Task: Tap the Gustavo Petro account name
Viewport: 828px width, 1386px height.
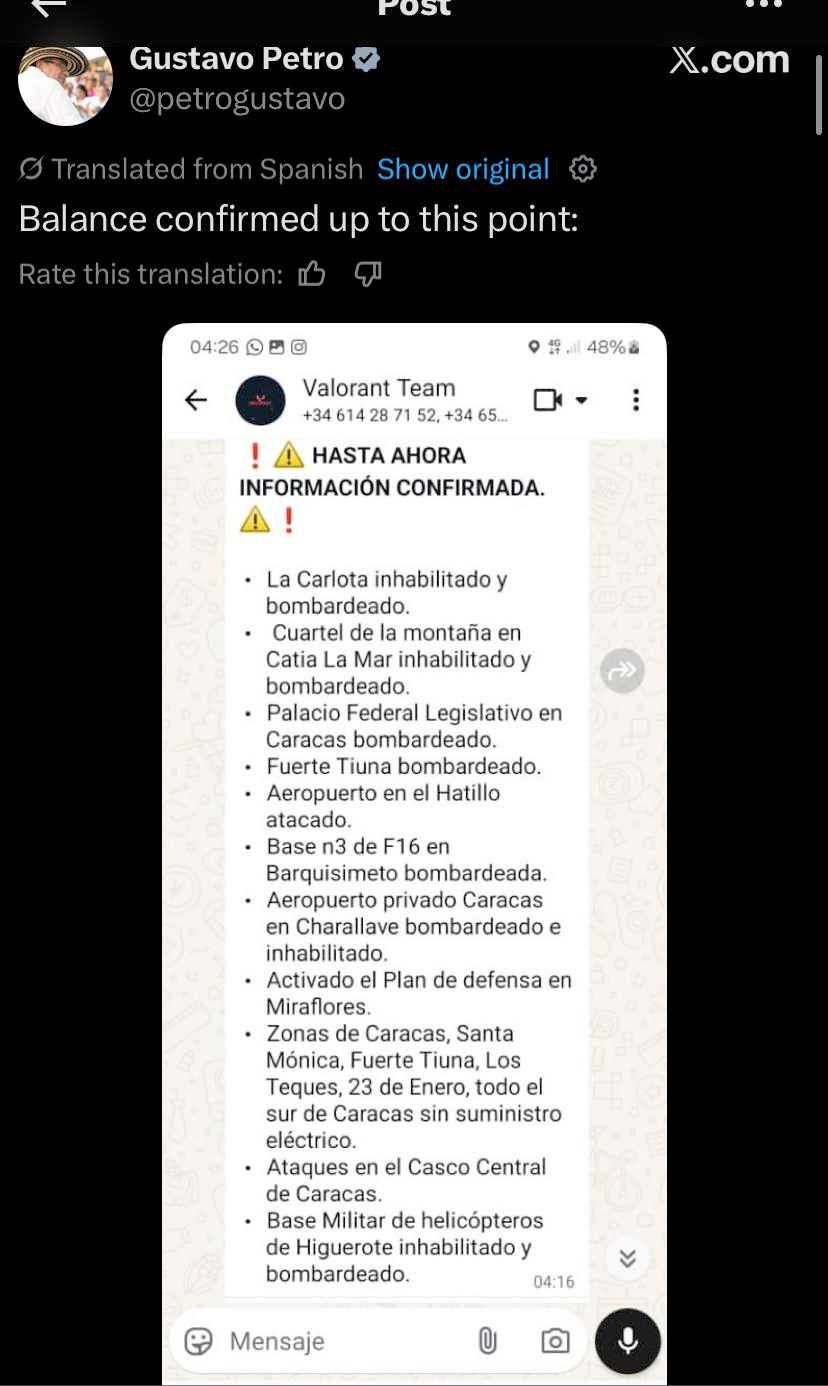Action: point(236,59)
